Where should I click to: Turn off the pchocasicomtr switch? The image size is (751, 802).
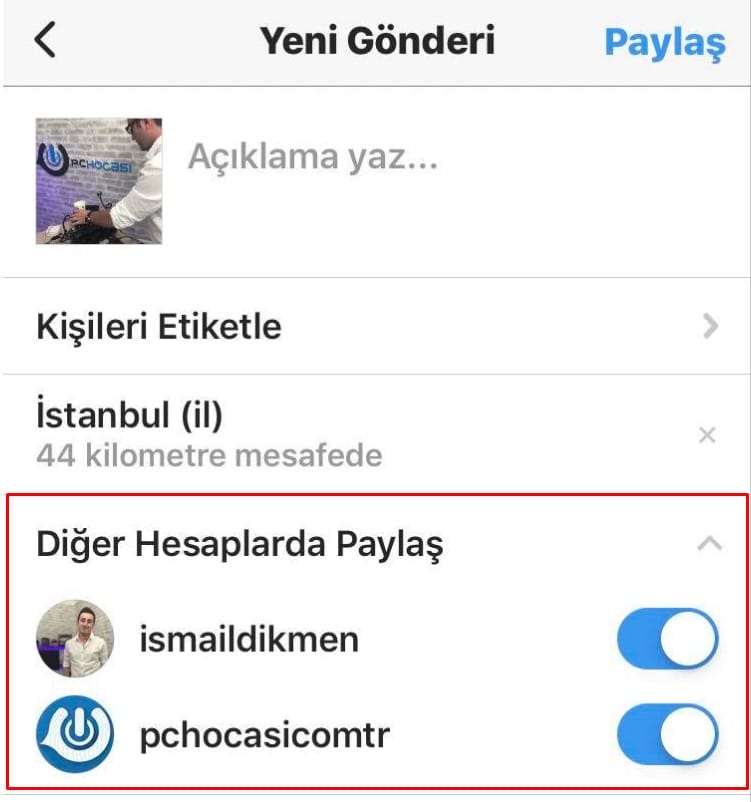(667, 735)
